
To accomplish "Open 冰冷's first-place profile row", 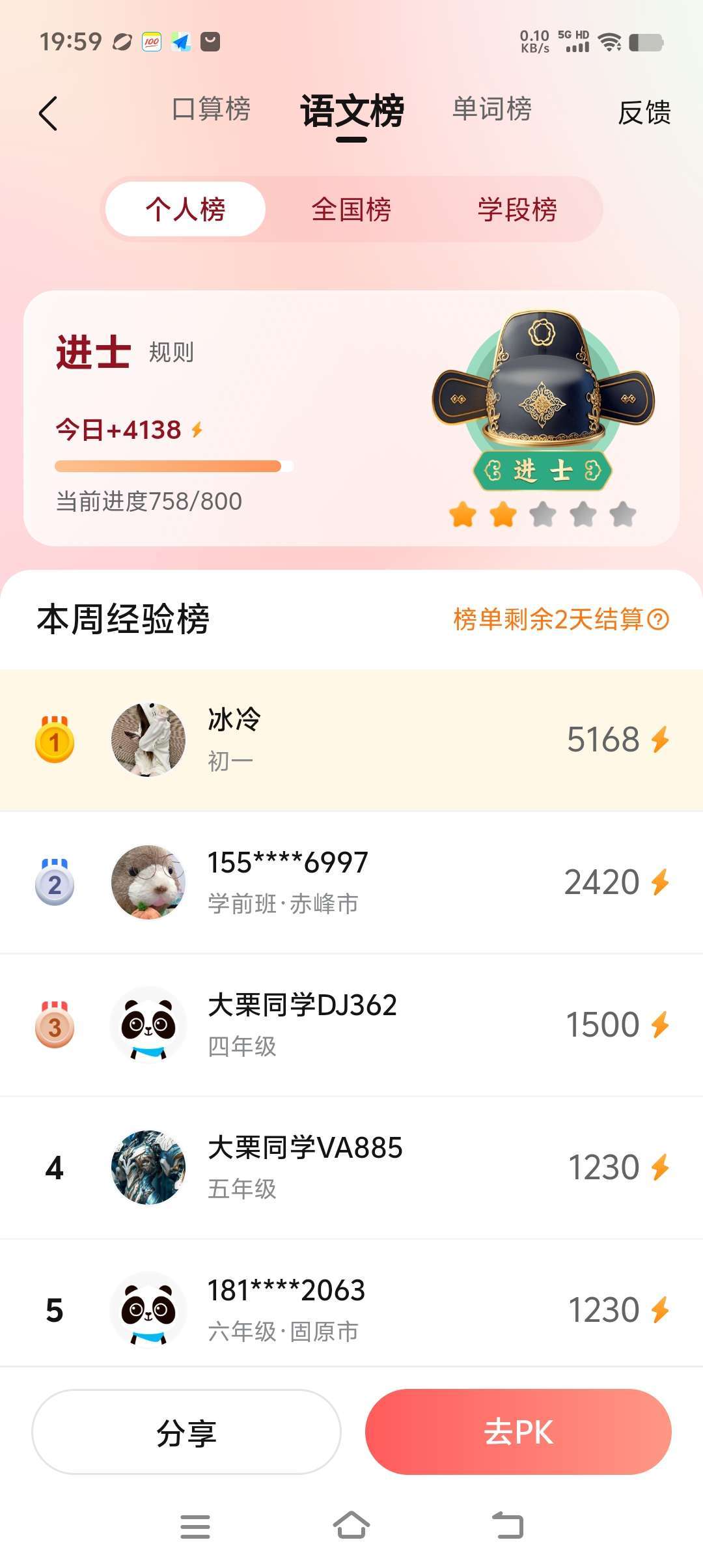I will point(351,740).
